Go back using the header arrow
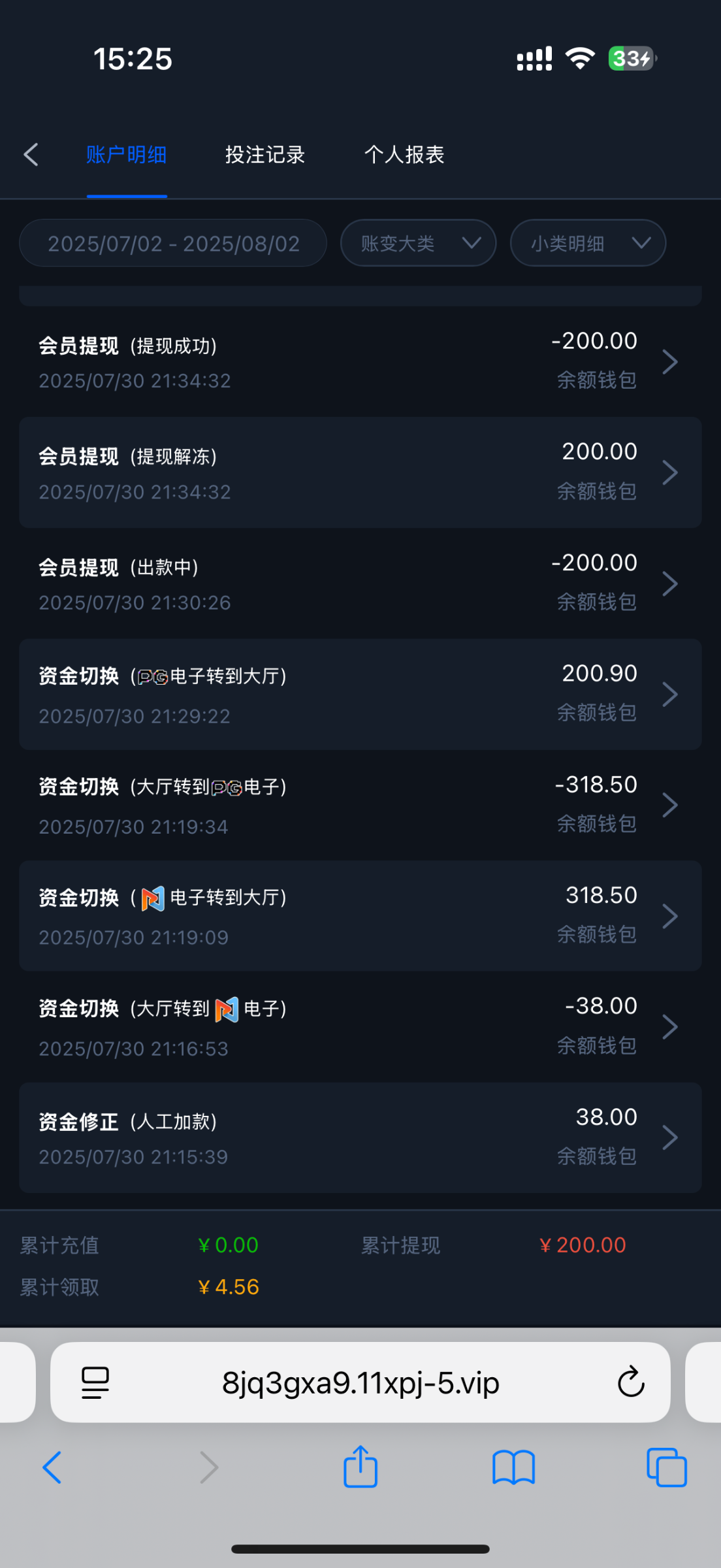 (31, 155)
